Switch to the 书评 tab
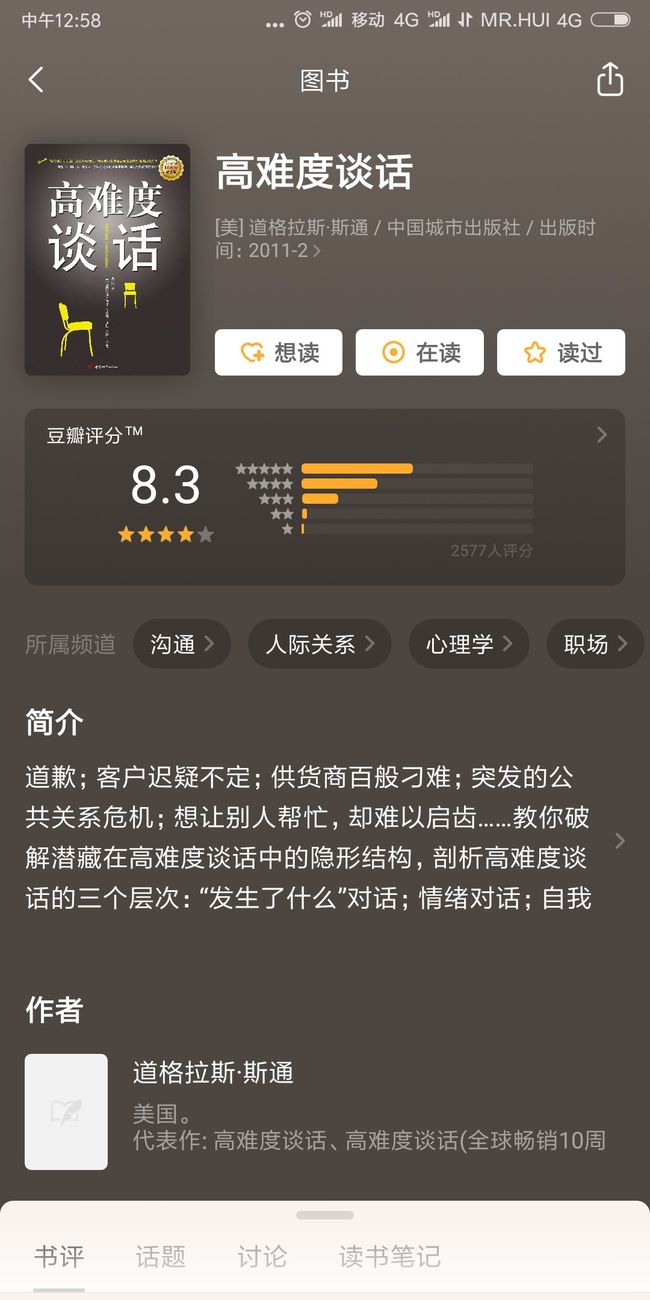This screenshot has width=650, height=1300. coord(59,1256)
